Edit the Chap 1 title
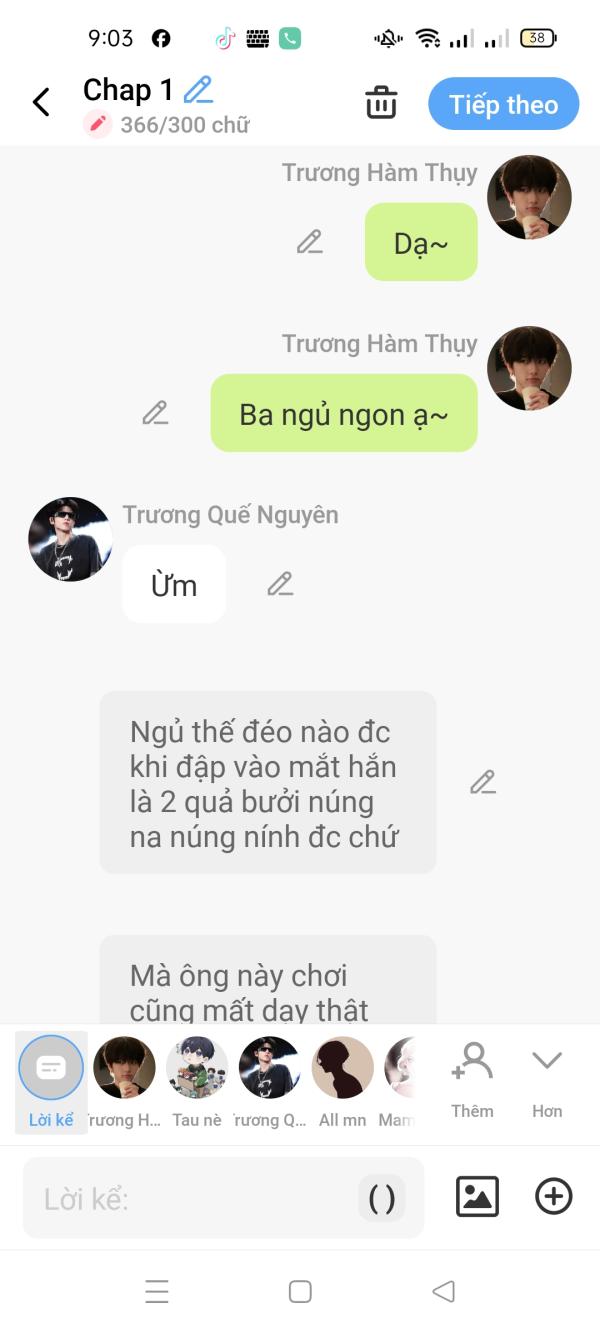600x1333 pixels. 198,90
